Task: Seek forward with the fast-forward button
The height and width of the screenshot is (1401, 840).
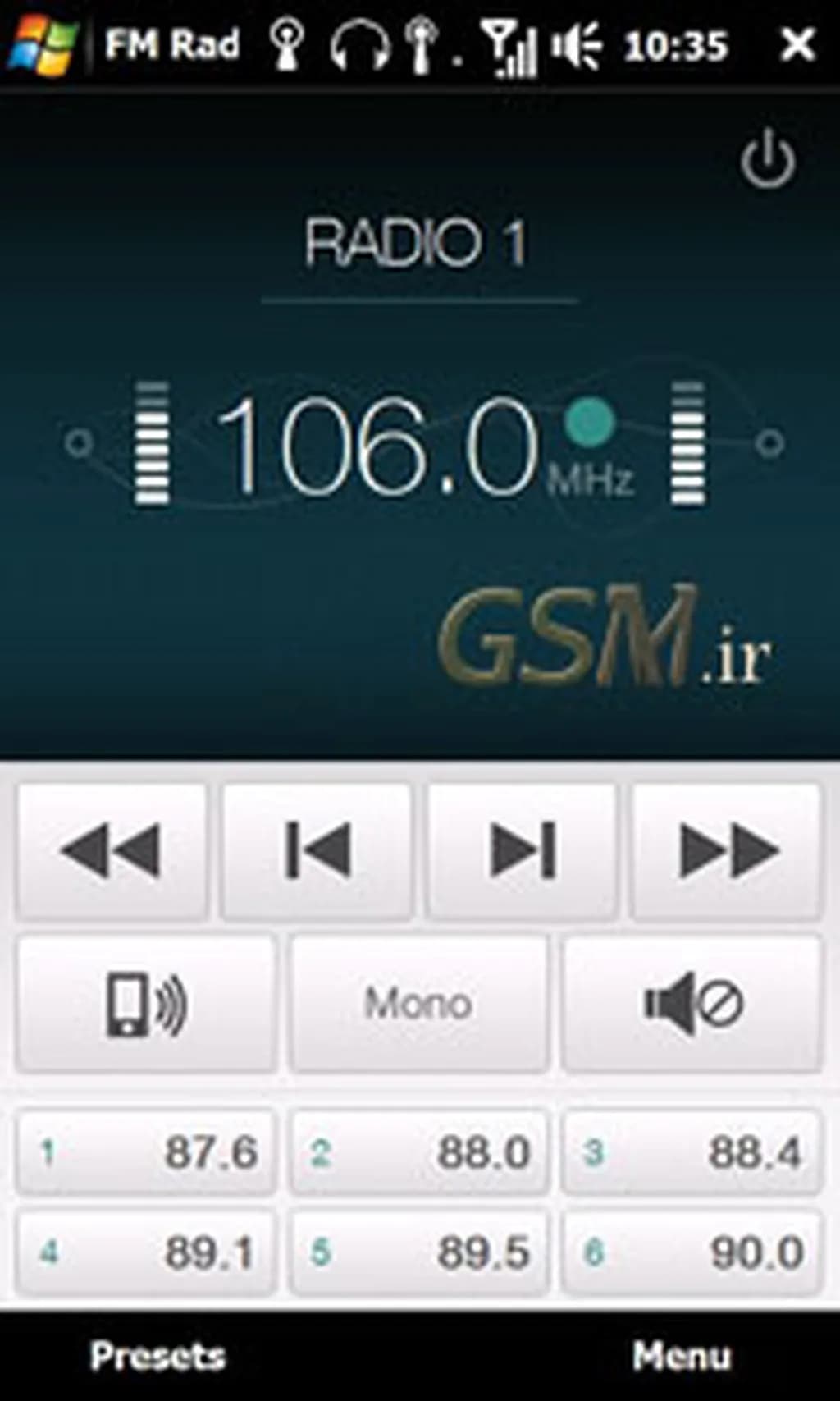Action: tap(727, 850)
